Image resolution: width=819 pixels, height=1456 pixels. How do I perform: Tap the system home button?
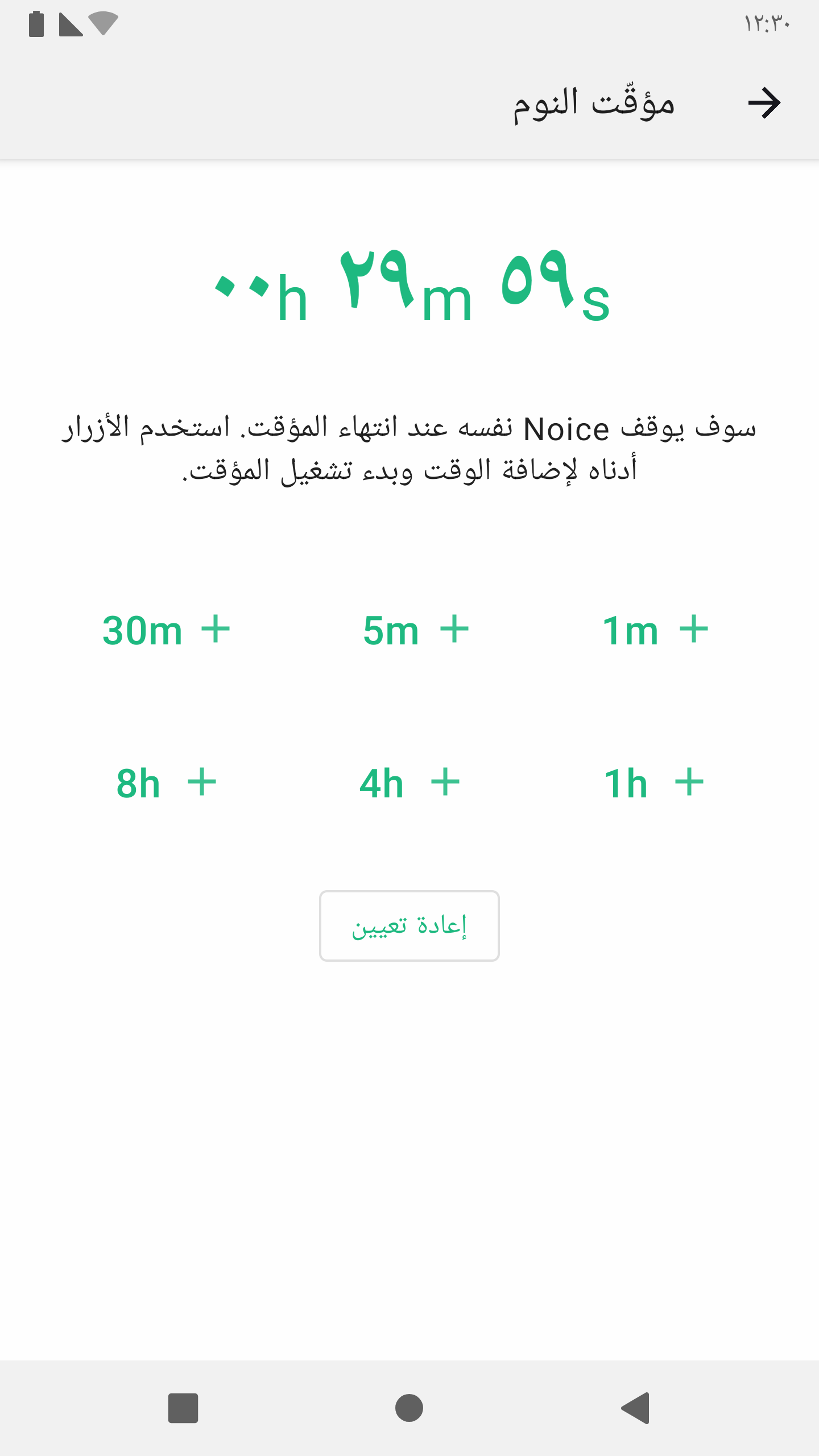pos(409,1408)
